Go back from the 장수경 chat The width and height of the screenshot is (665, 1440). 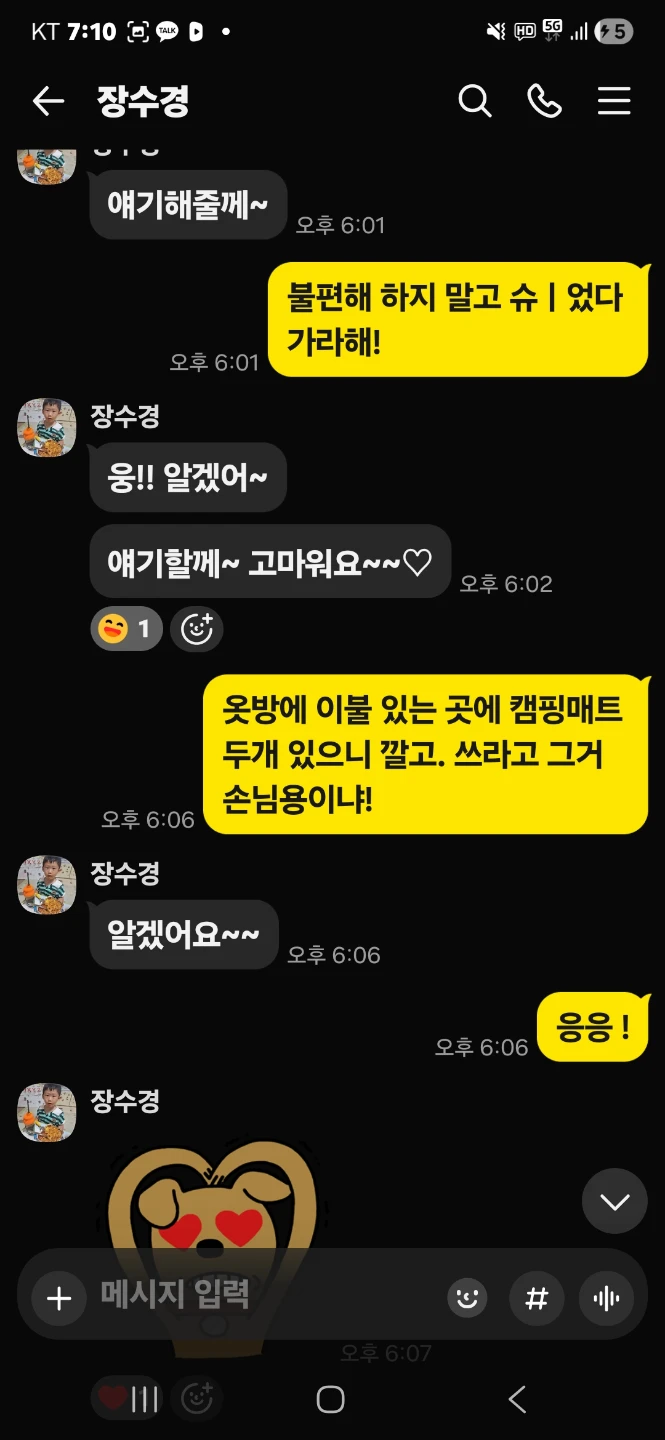click(x=48, y=101)
